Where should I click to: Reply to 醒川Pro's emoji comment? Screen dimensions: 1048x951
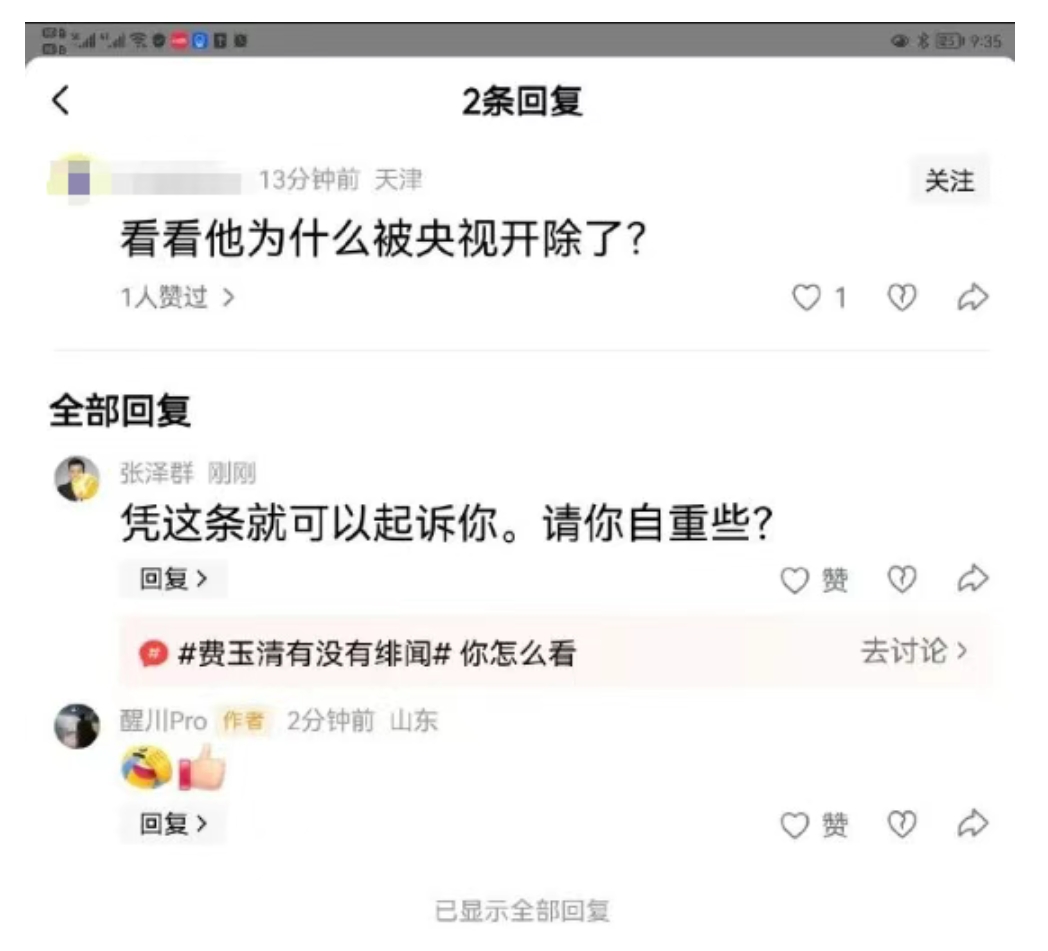click(173, 824)
